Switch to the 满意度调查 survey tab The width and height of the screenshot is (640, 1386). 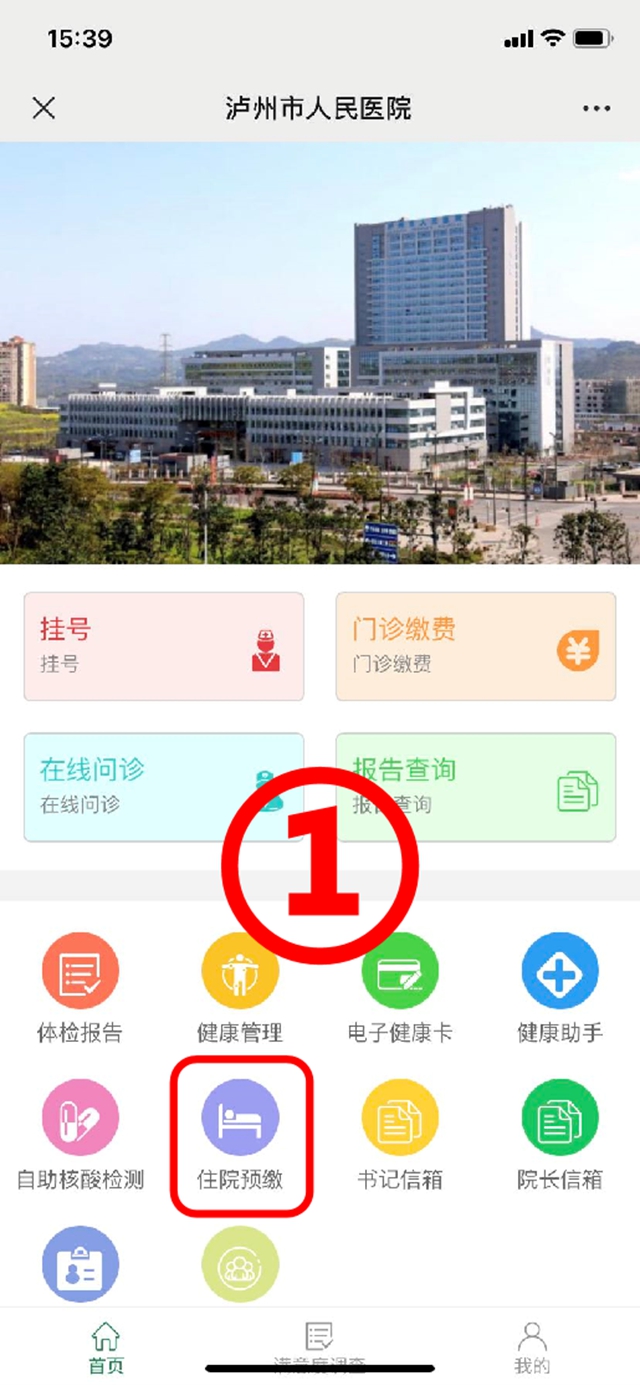click(320, 1346)
